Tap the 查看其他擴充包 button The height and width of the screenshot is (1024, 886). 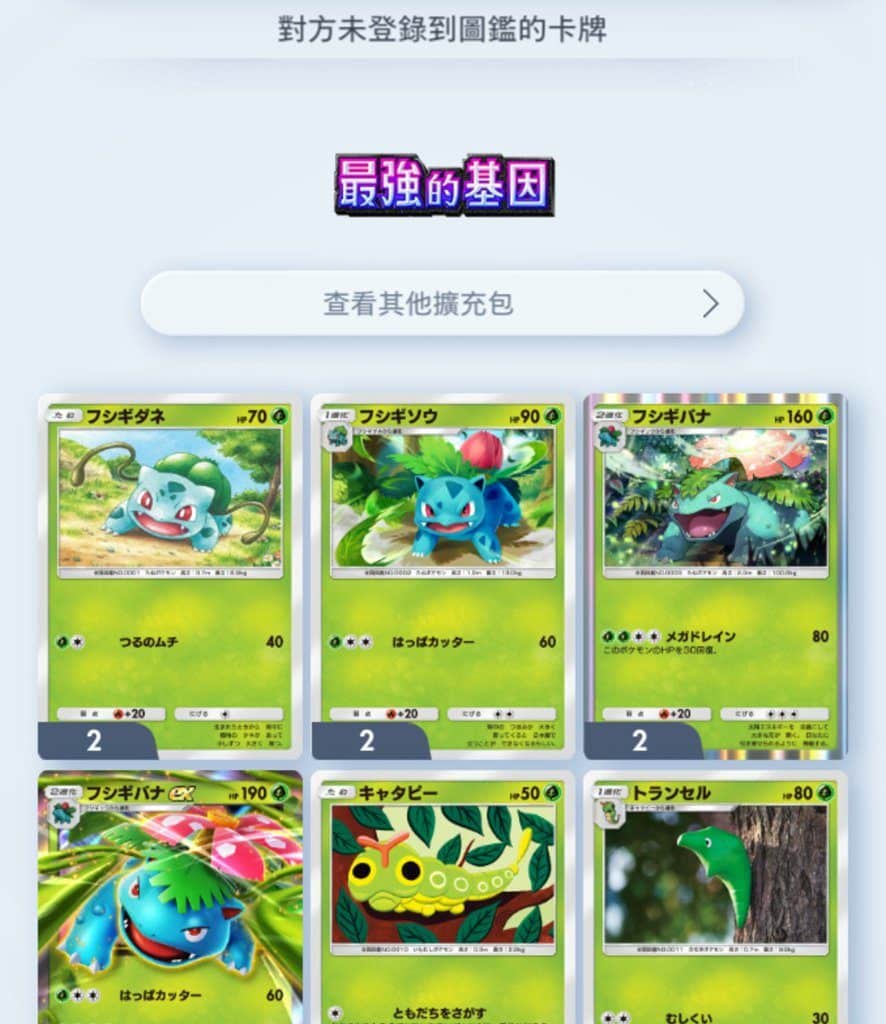pyautogui.click(x=442, y=303)
